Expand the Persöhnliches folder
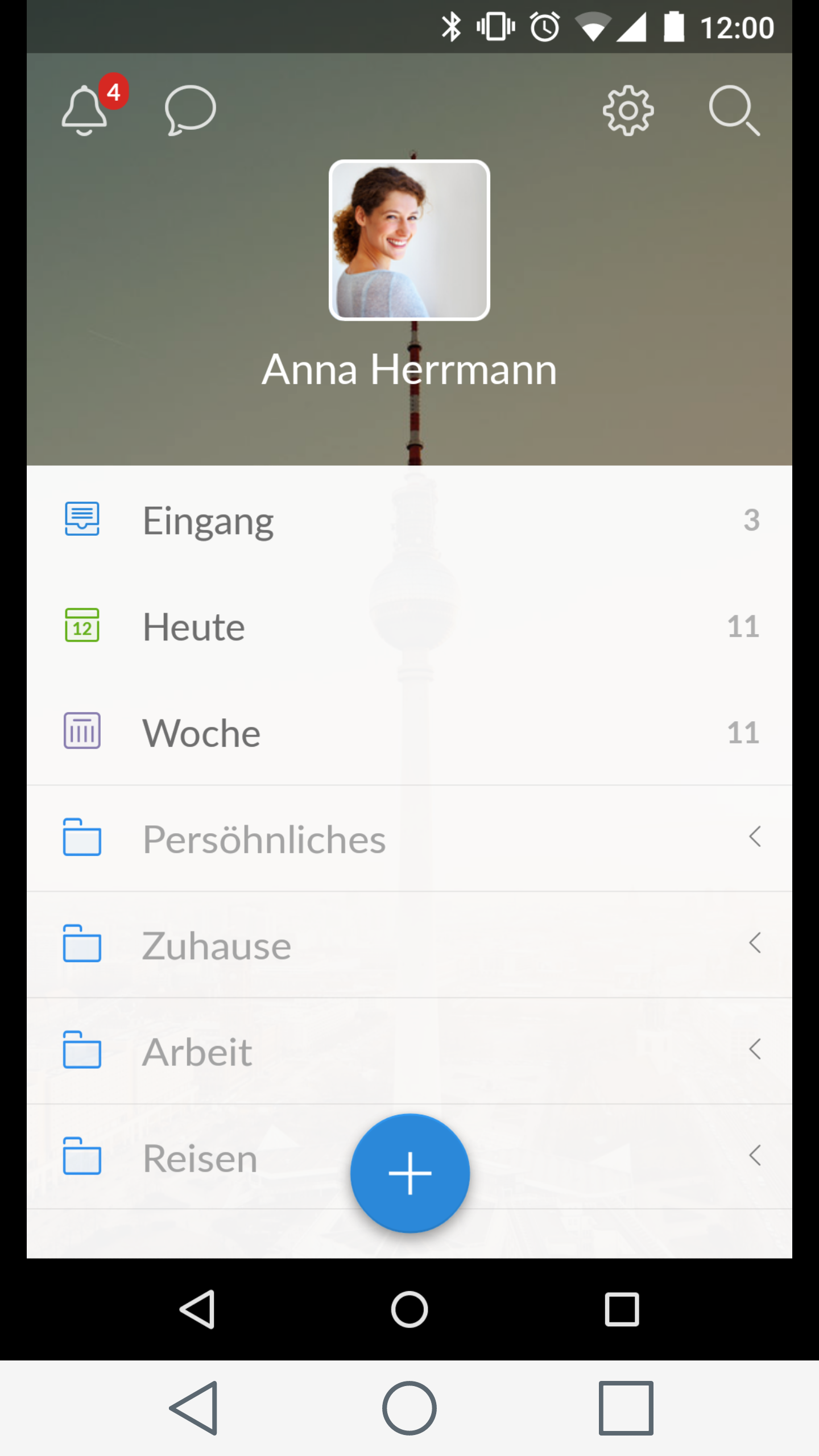819x1456 pixels. (409, 838)
